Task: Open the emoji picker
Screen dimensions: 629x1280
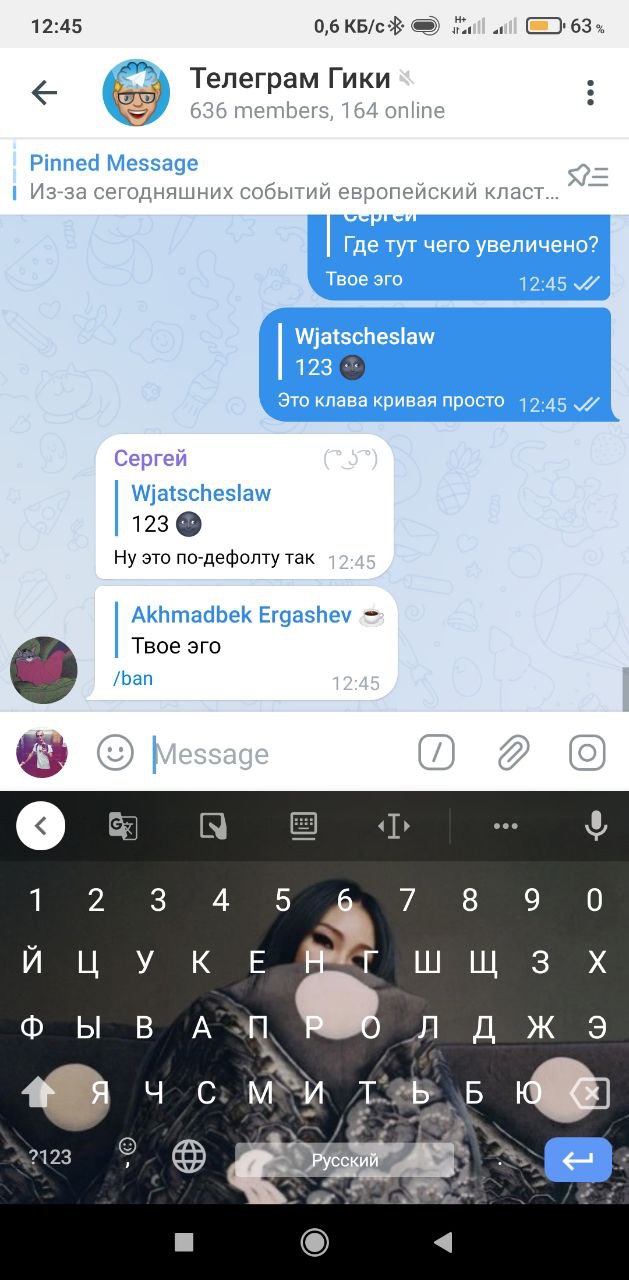Action: [x=115, y=753]
